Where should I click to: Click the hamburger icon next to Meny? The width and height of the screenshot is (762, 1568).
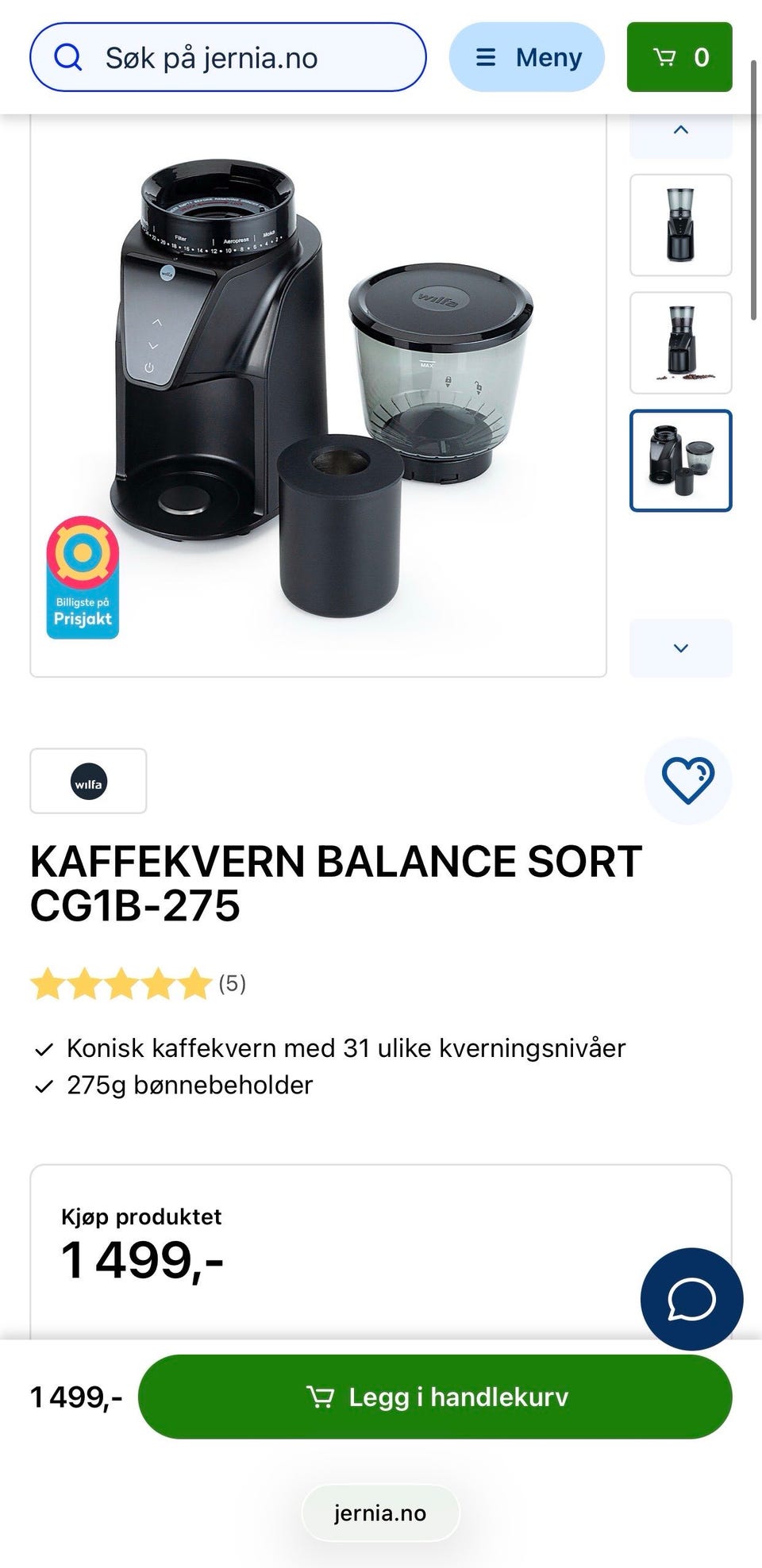pyautogui.click(x=487, y=57)
